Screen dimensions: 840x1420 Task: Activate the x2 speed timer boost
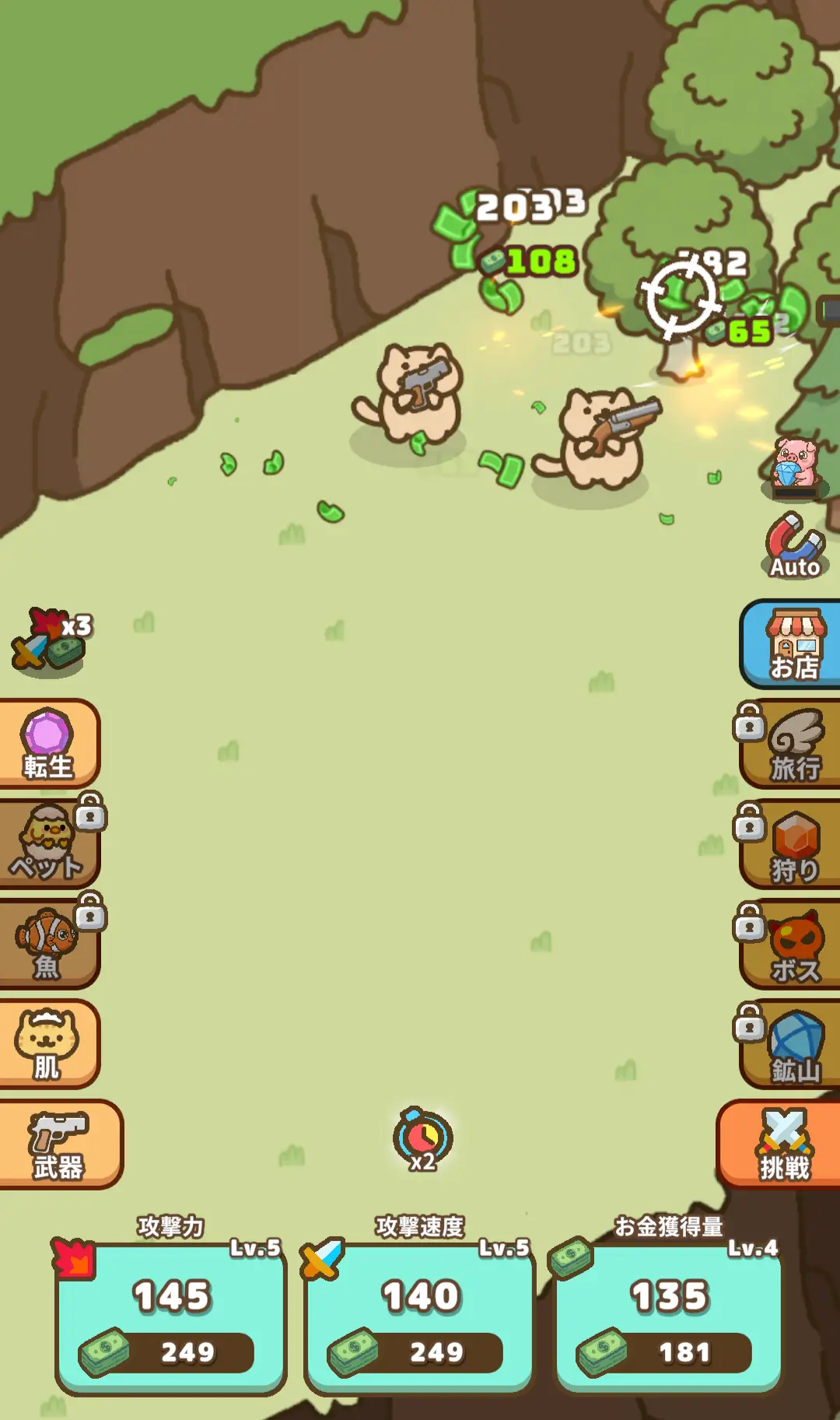[422, 1140]
